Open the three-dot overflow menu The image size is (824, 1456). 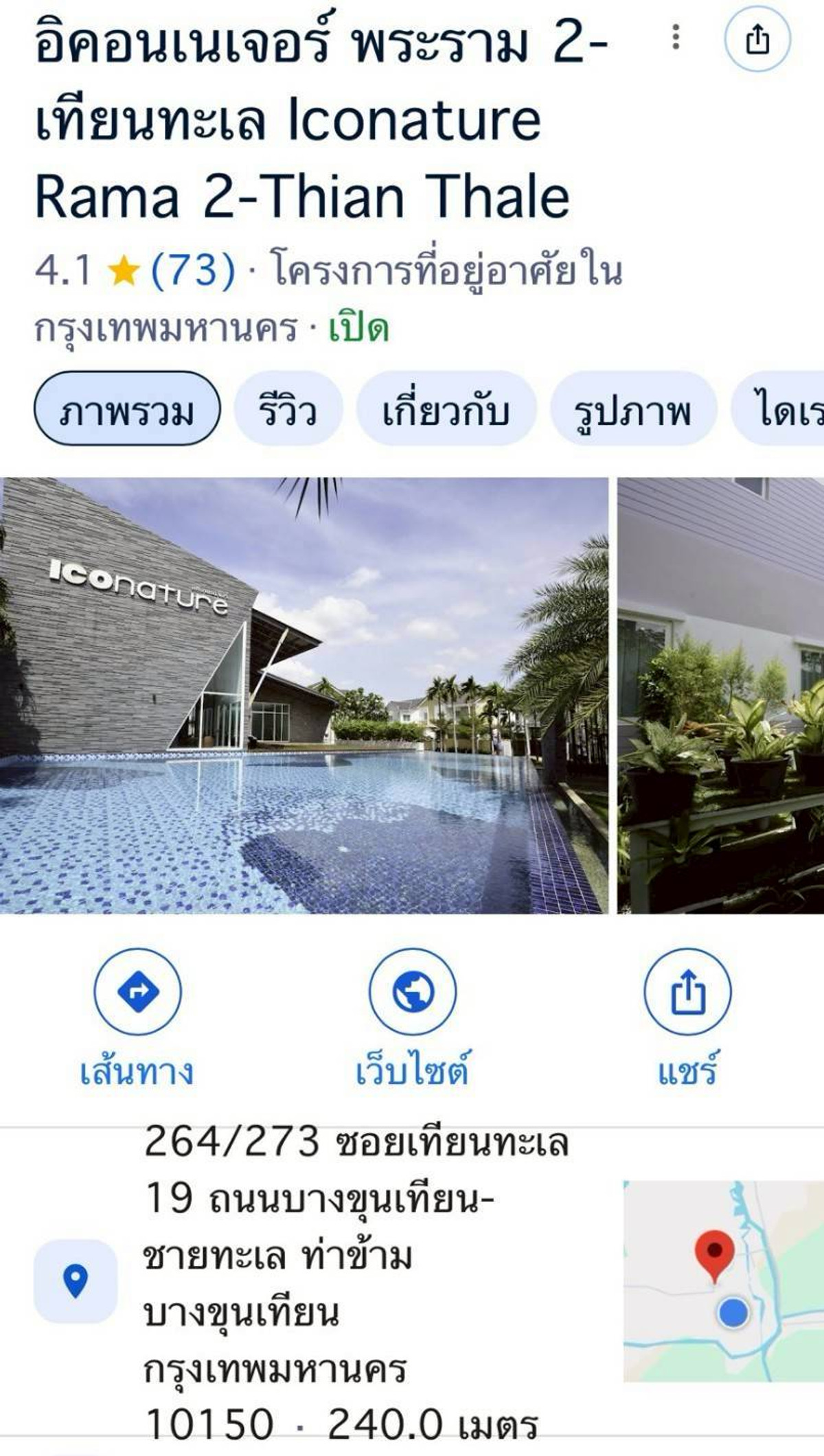676,37
